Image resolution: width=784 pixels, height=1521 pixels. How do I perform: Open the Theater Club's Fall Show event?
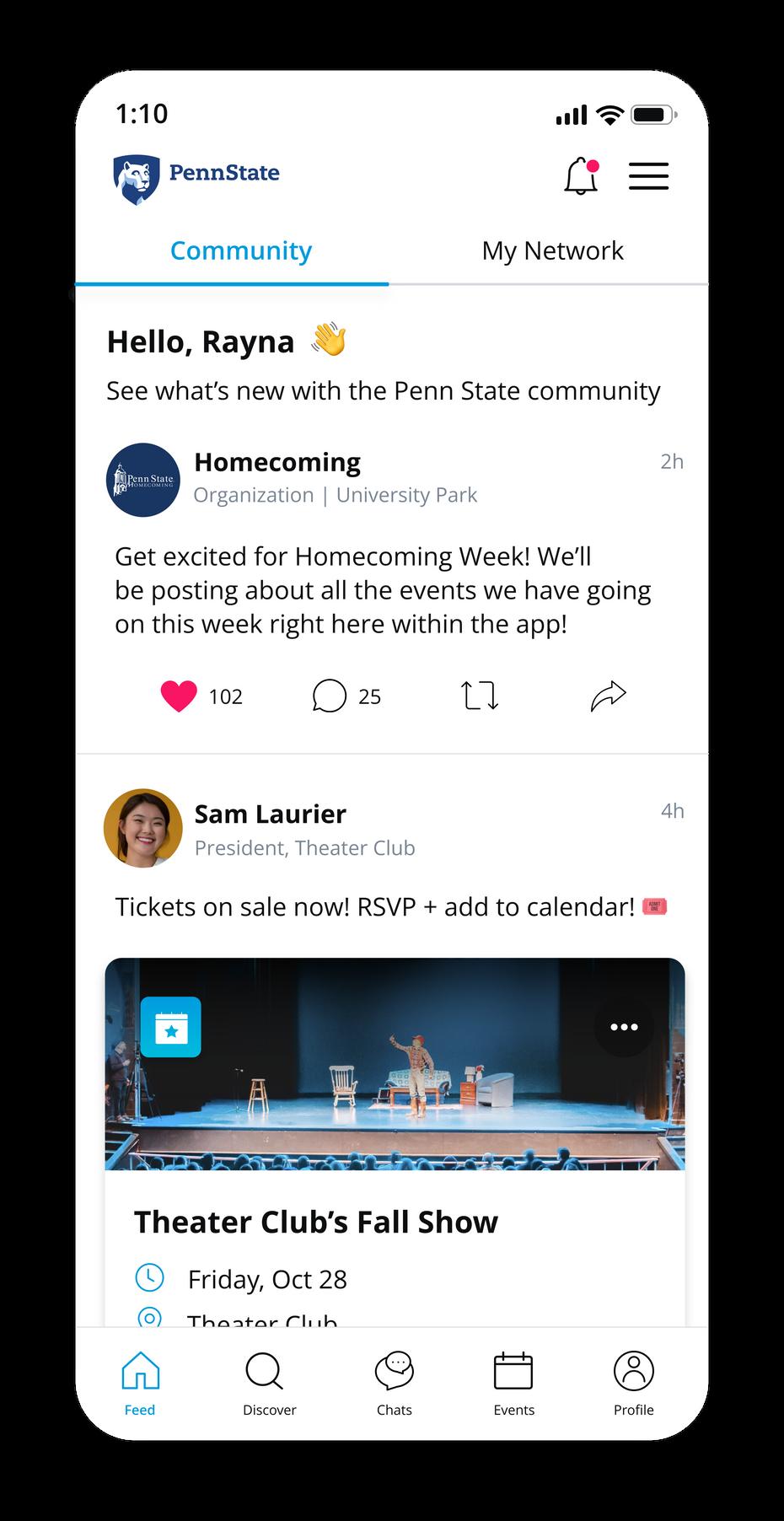(316, 1222)
